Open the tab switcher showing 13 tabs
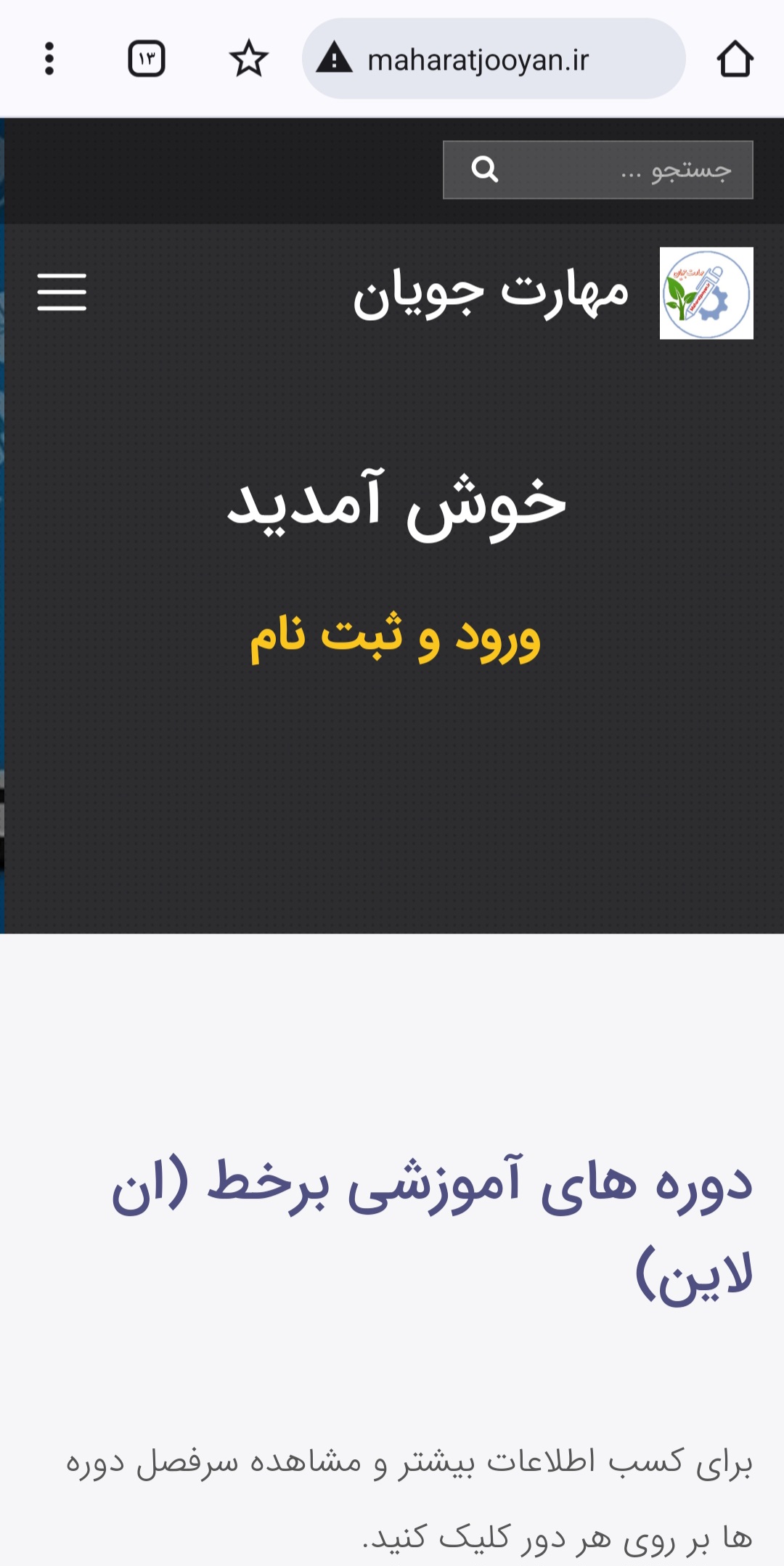This screenshot has height=1566, width=784. tap(147, 59)
